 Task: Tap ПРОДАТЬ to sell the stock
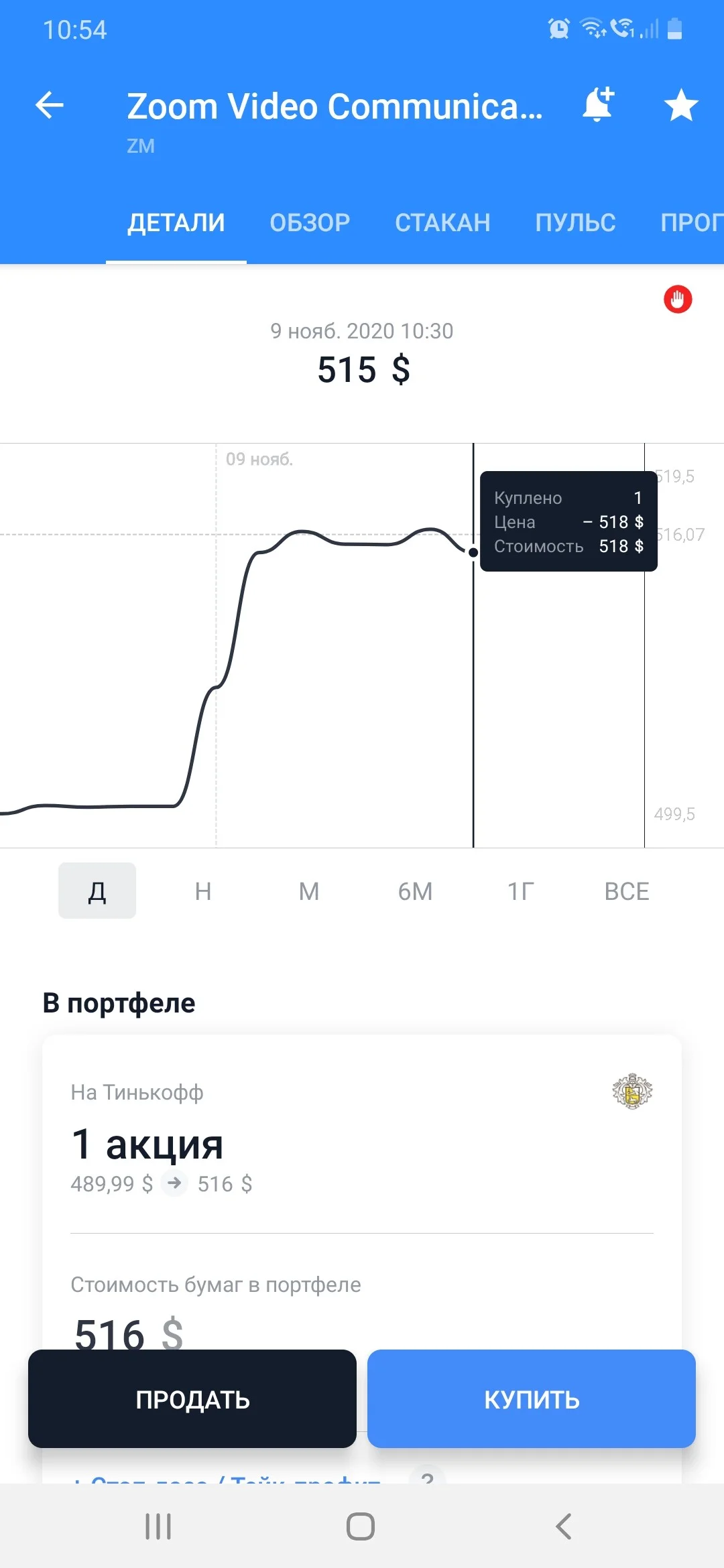click(192, 1398)
